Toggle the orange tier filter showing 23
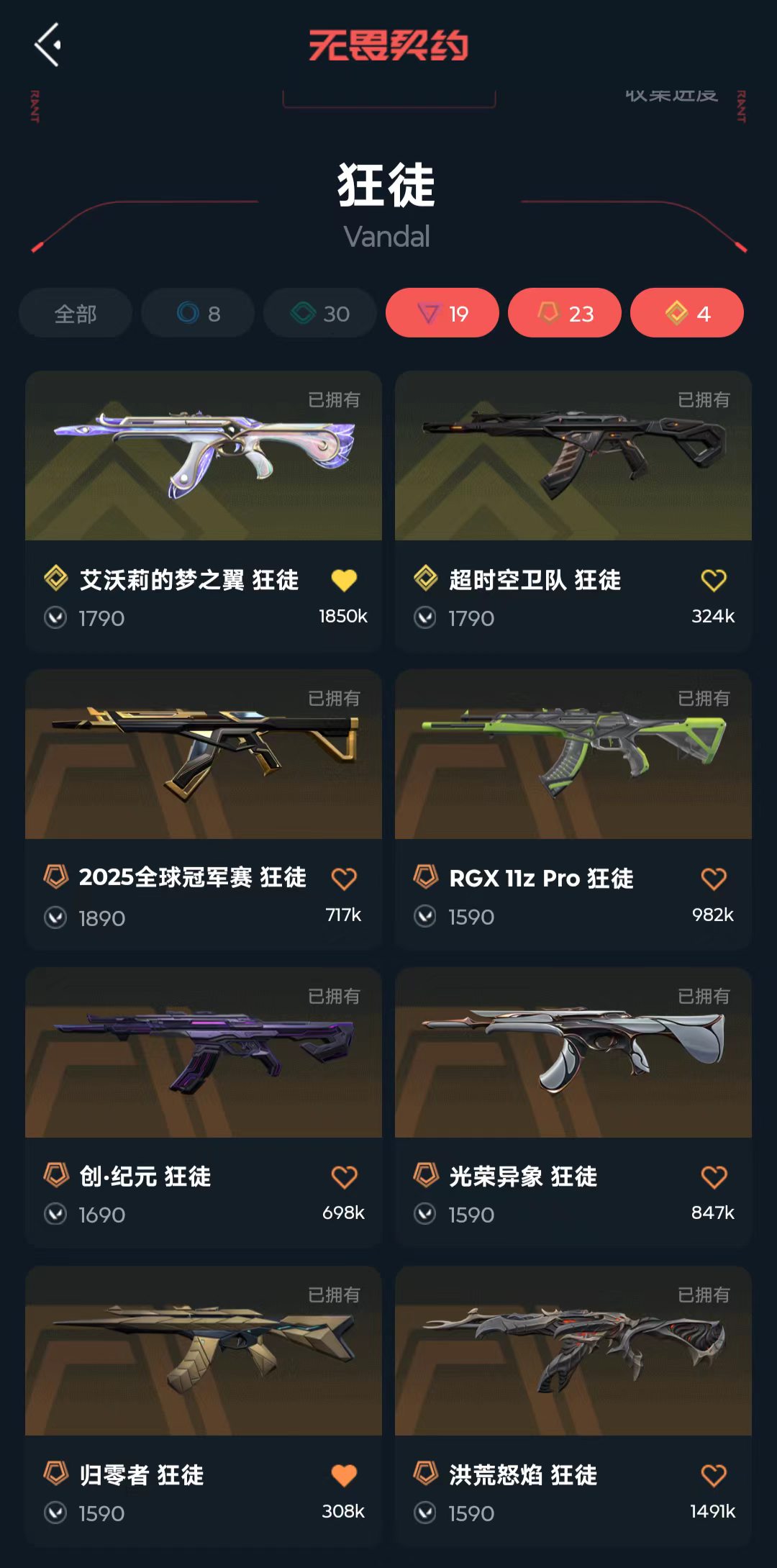This screenshot has height=1568, width=777. pos(565,313)
